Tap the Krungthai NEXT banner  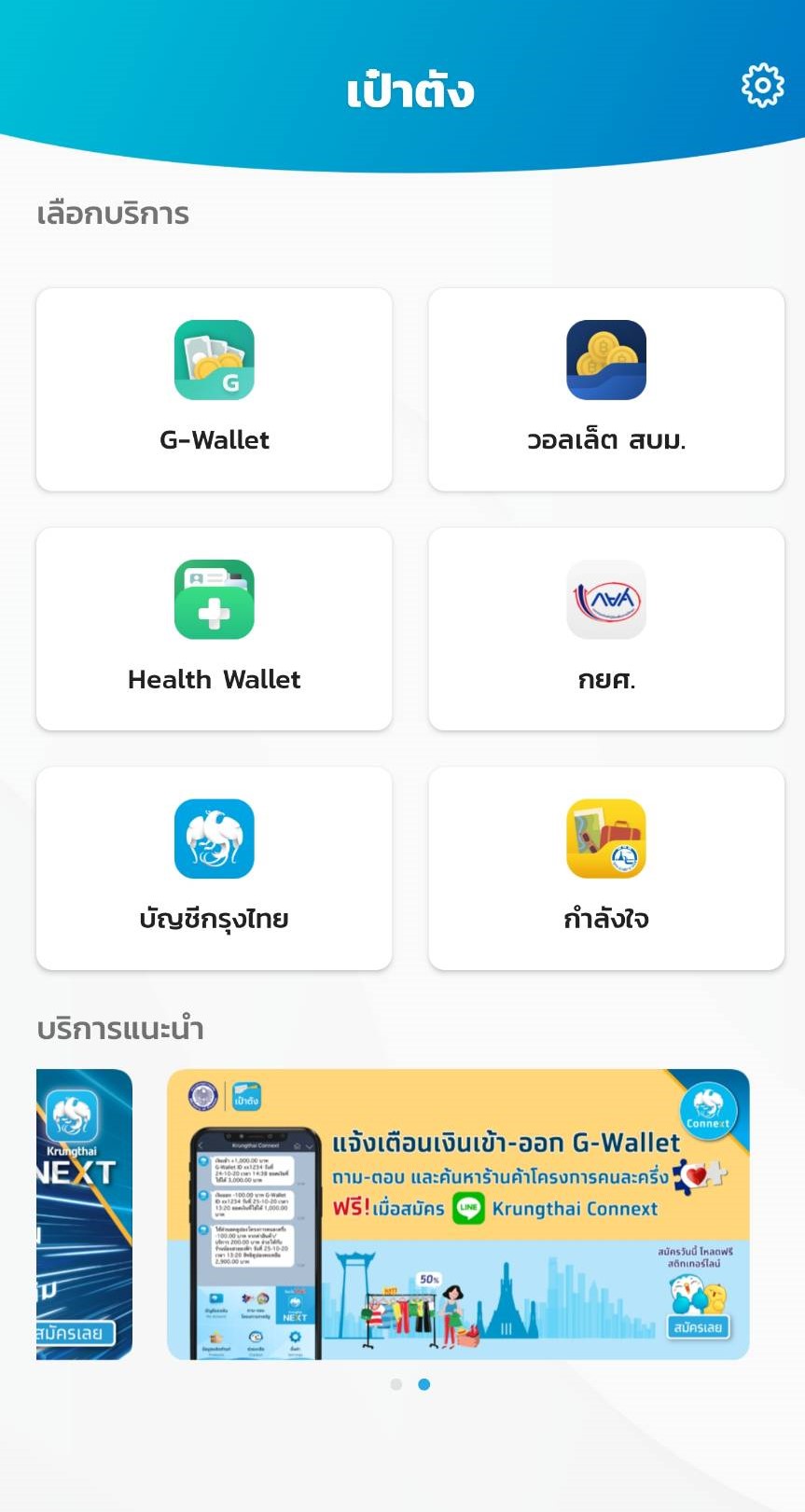tap(84, 1214)
